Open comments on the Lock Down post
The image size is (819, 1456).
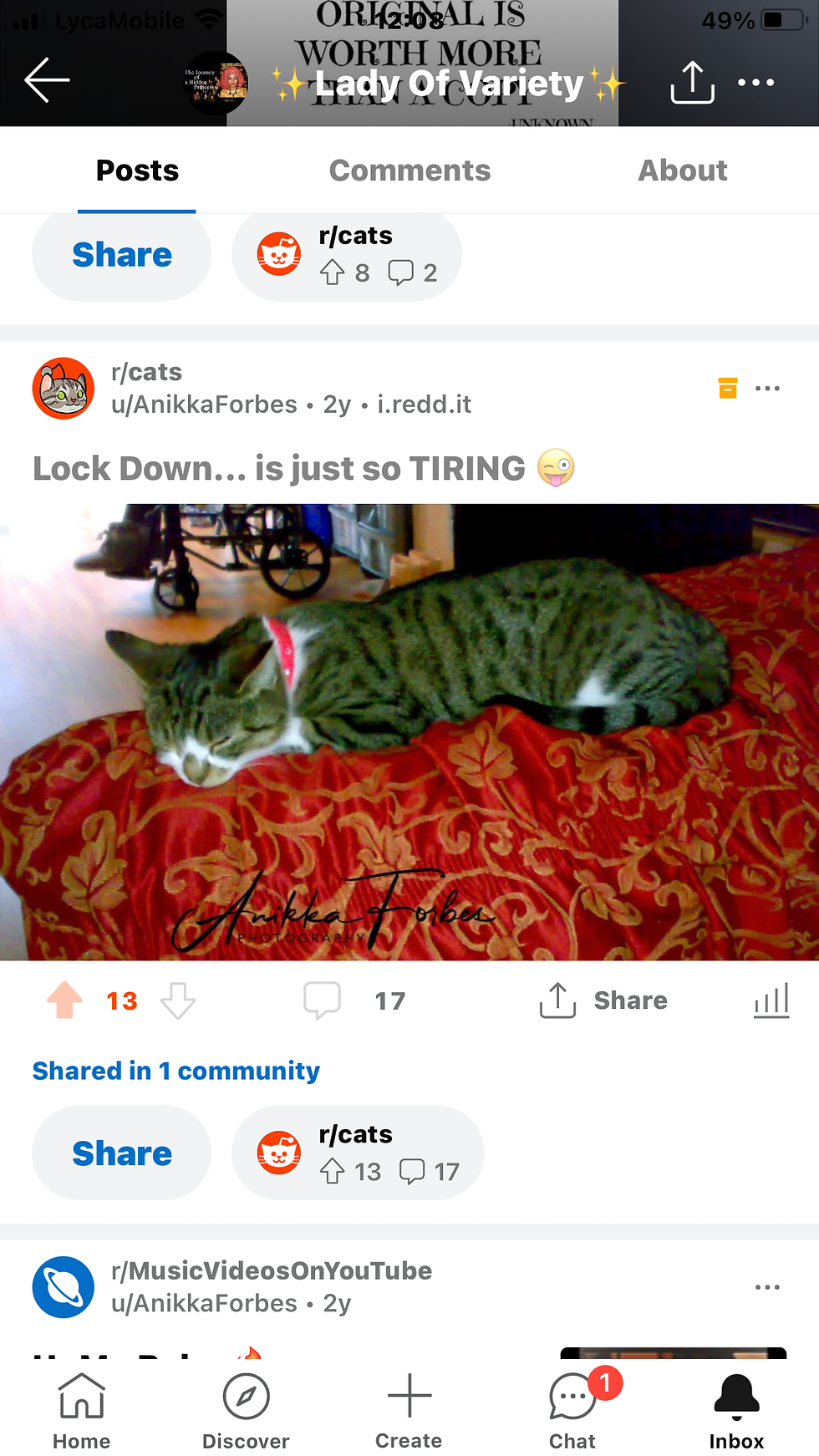coord(323,1000)
